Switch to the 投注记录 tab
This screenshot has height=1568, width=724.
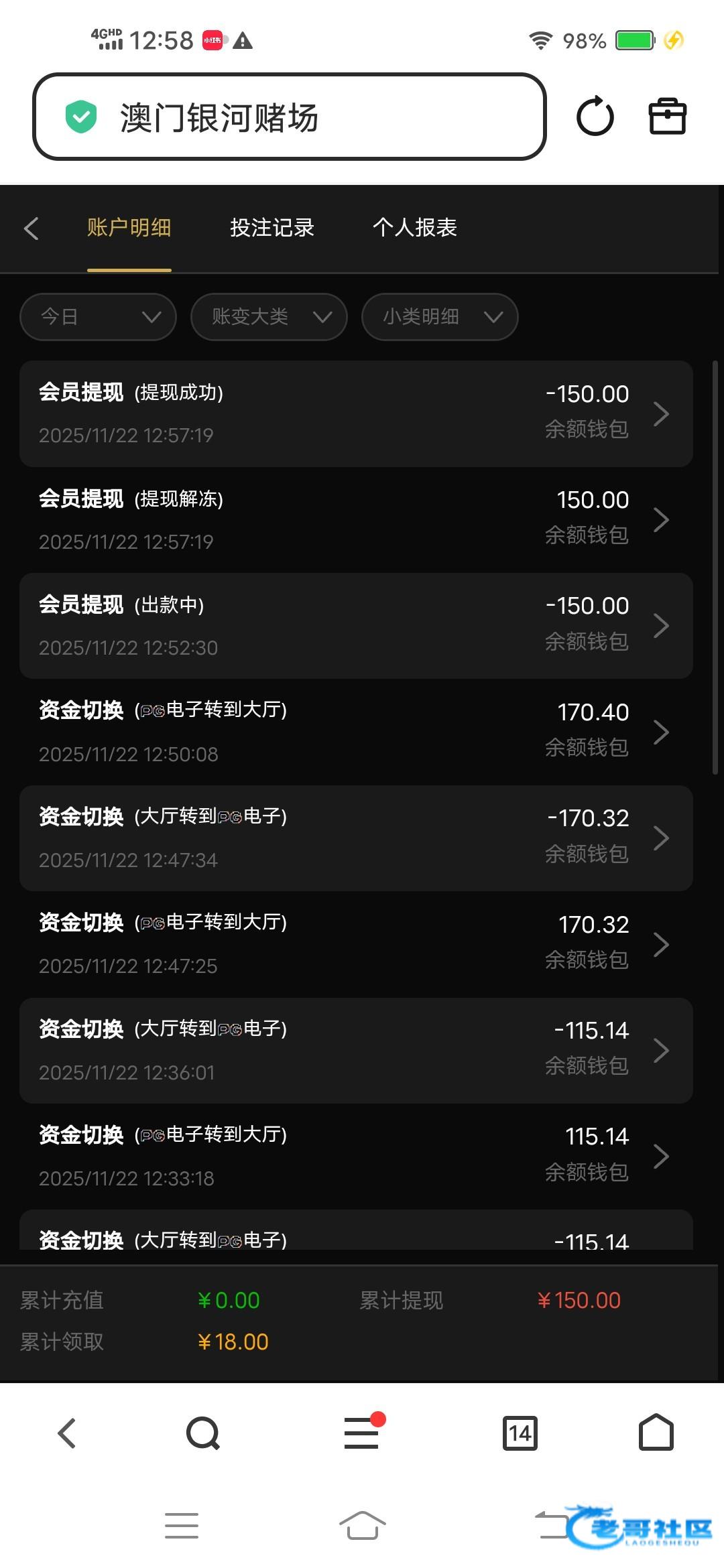[272, 228]
